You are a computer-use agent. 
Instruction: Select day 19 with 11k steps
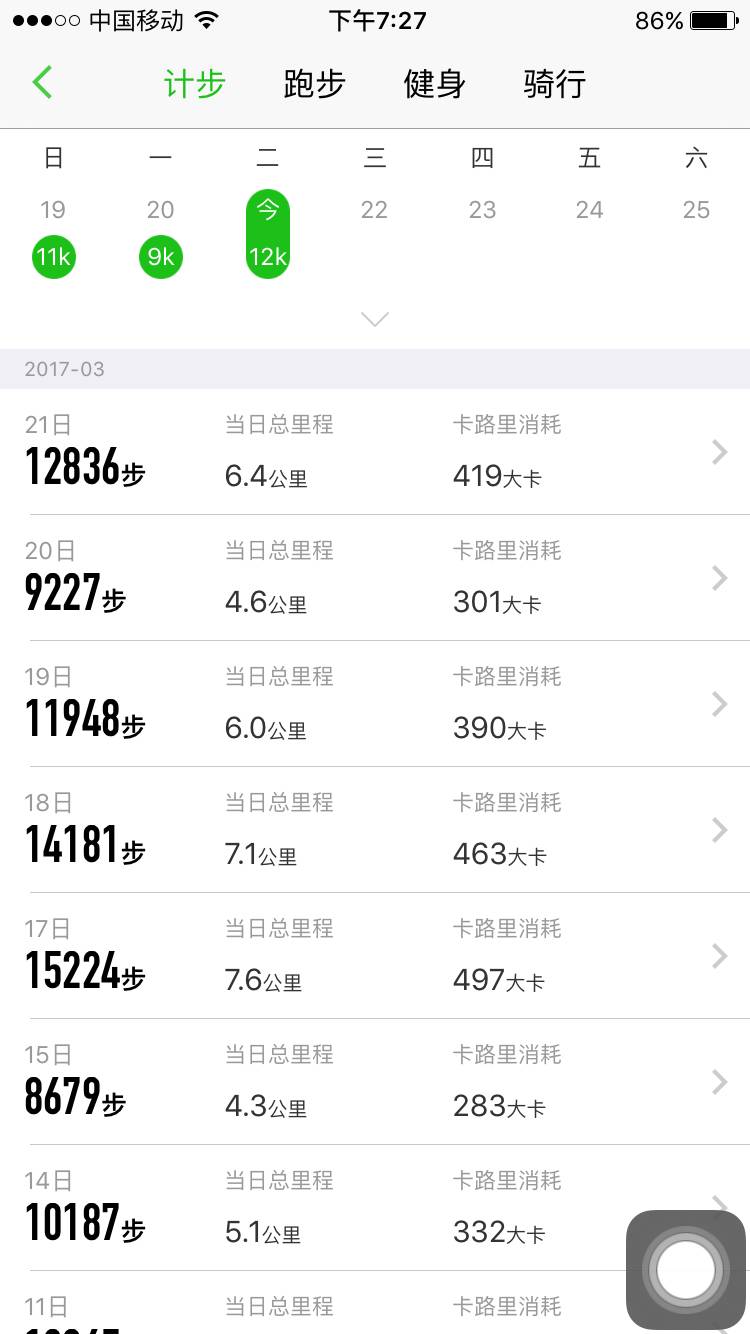click(54, 257)
